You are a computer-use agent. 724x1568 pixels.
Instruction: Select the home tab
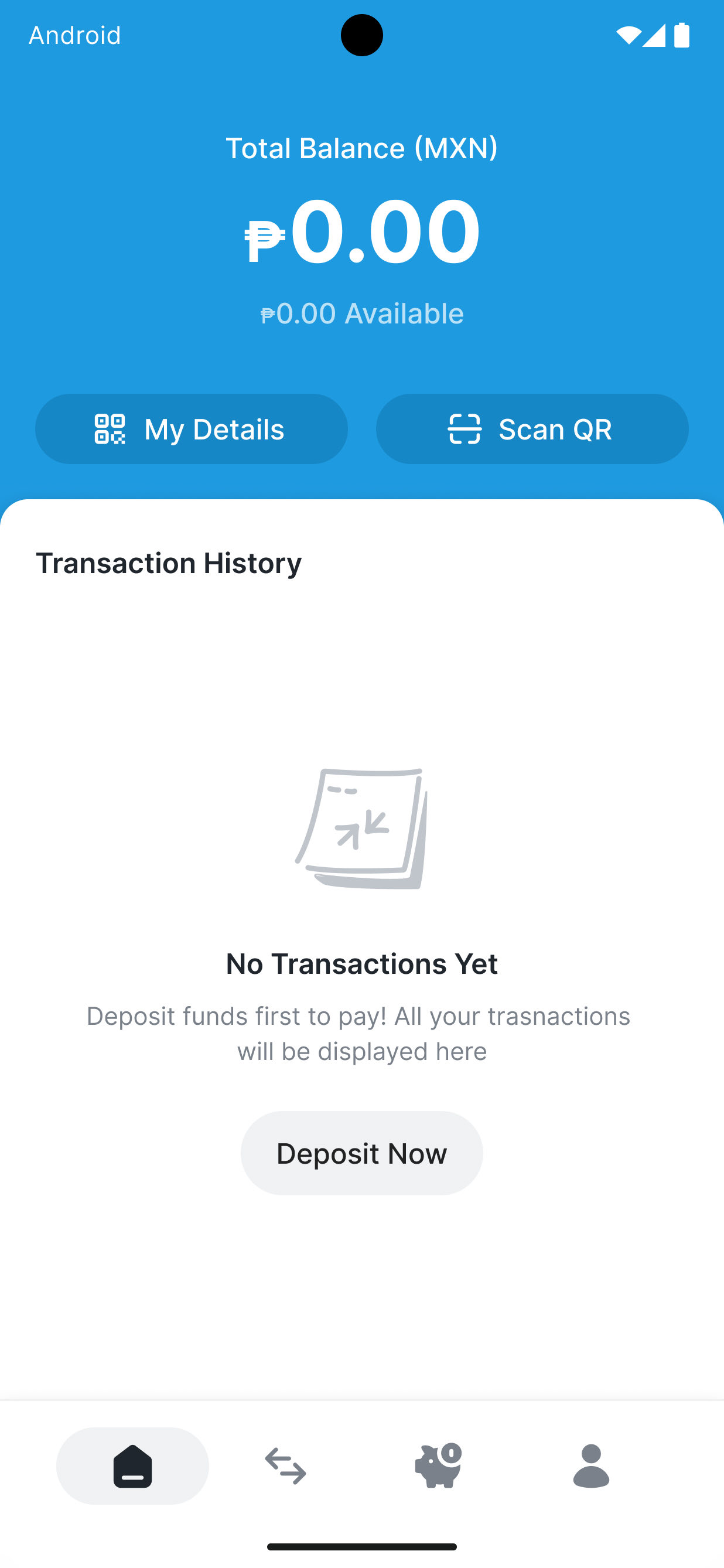[x=132, y=1465]
